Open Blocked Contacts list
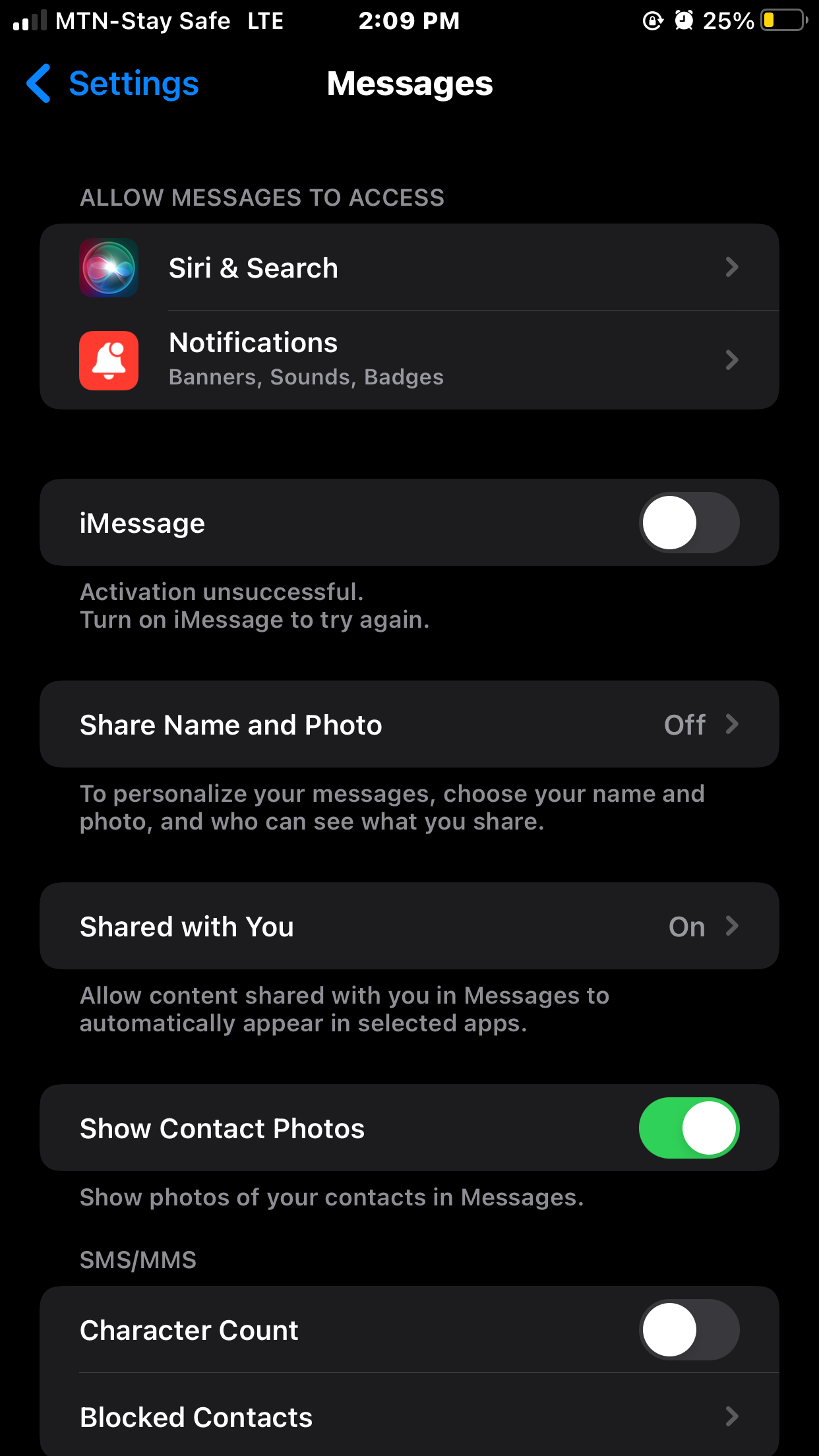The image size is (819, 1456). (409, 1416)
